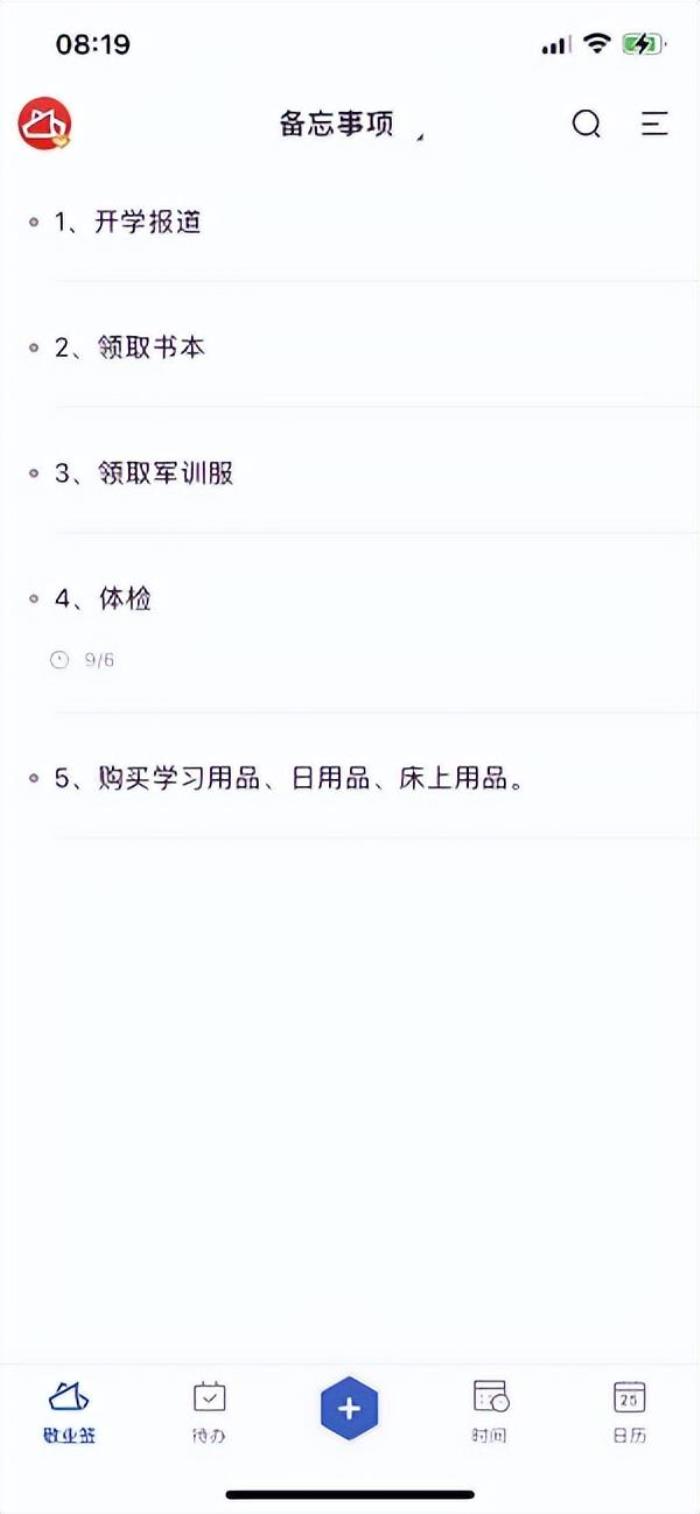The width and height of the screenshot is (700, 1514).
Task: Open the search magnifier icon
Action: coord(586,124)
